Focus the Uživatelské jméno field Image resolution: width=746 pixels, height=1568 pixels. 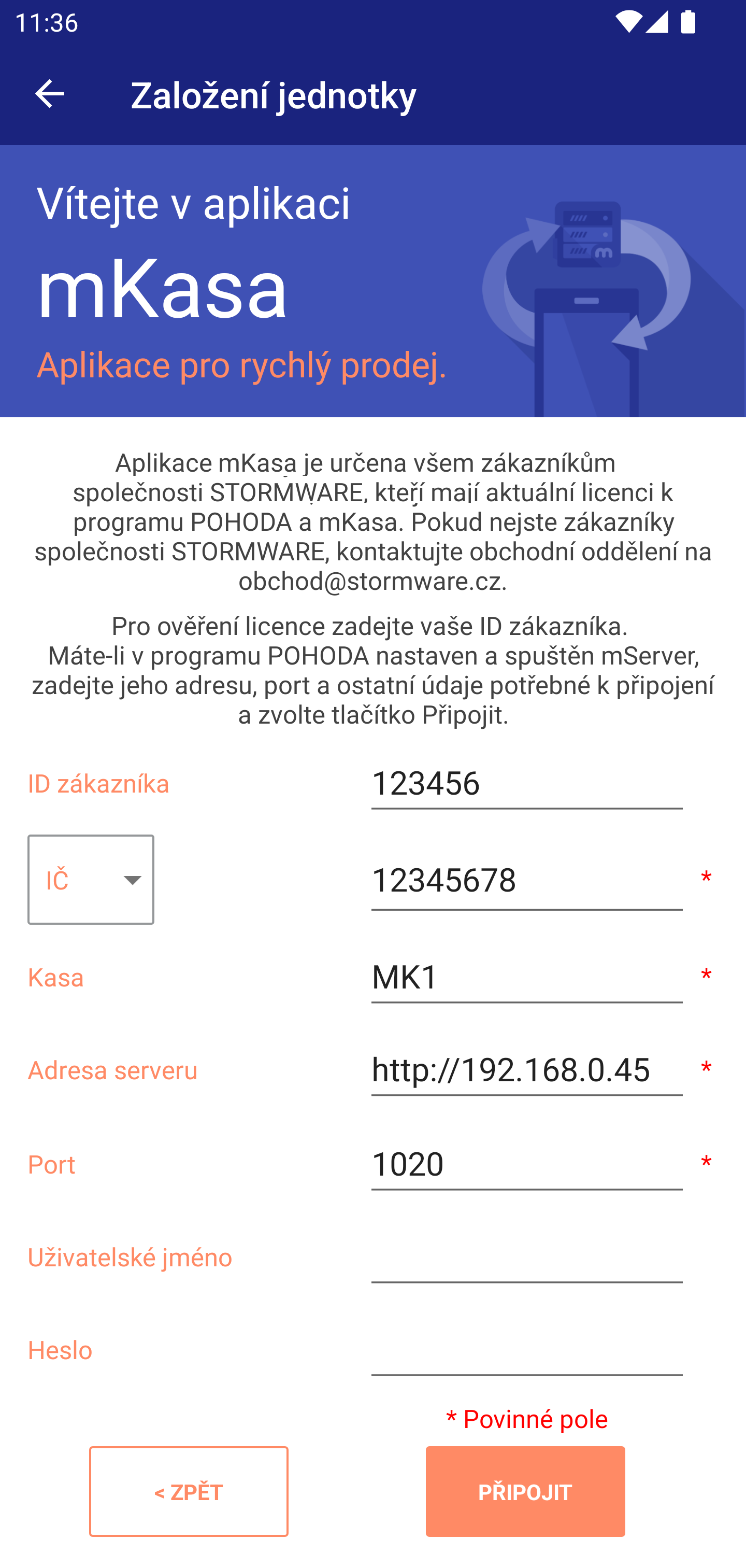526,1256
